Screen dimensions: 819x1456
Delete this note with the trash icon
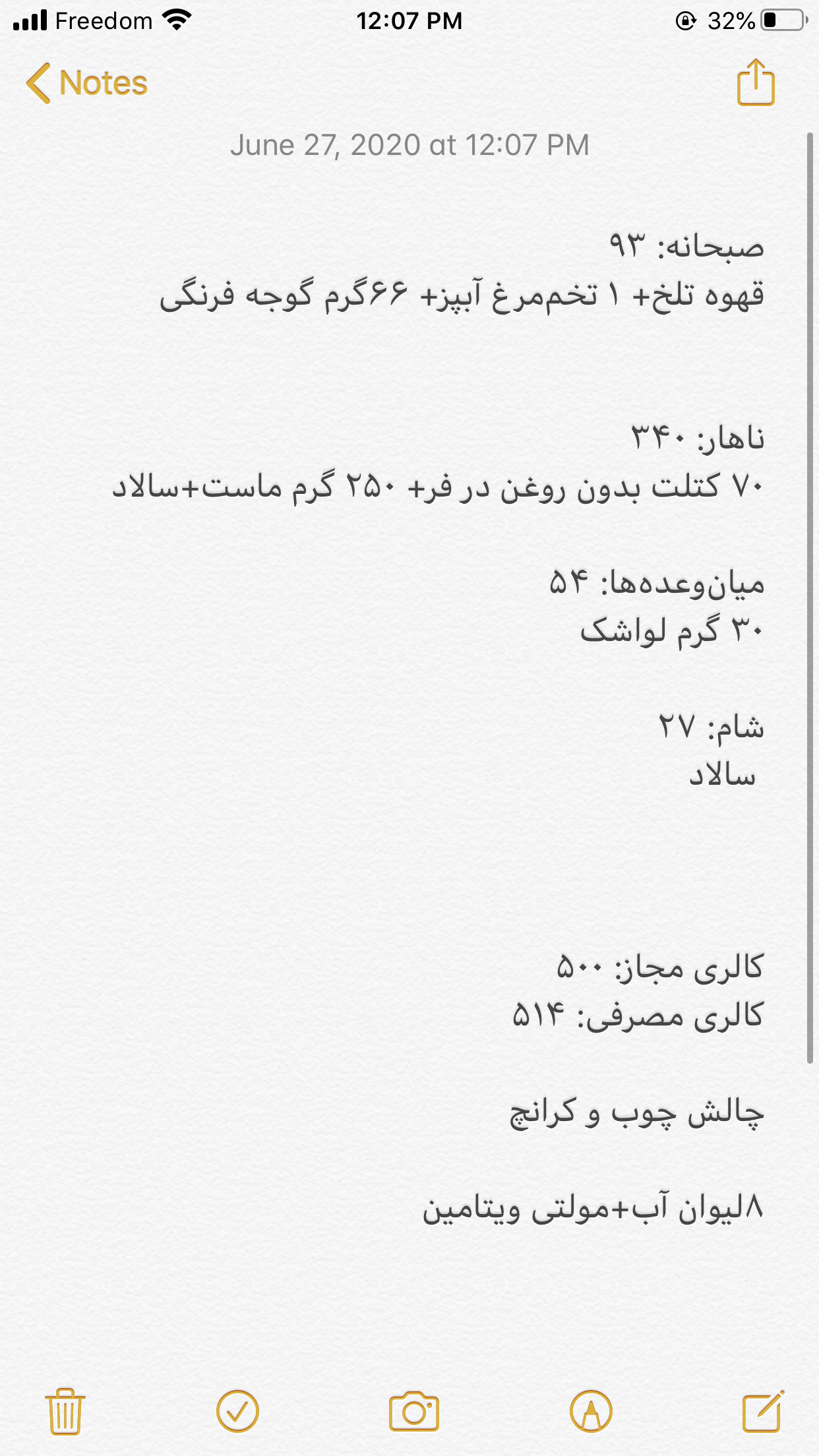point(65,1411)
